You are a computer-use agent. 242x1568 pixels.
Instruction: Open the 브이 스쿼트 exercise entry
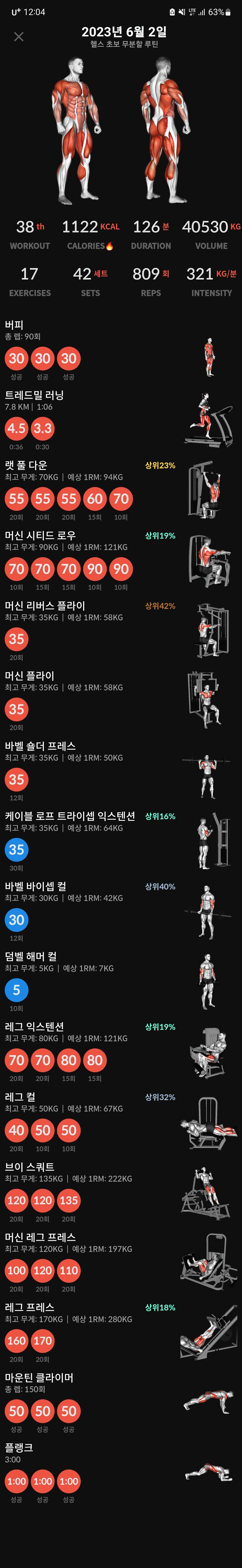pos(29,1166)
